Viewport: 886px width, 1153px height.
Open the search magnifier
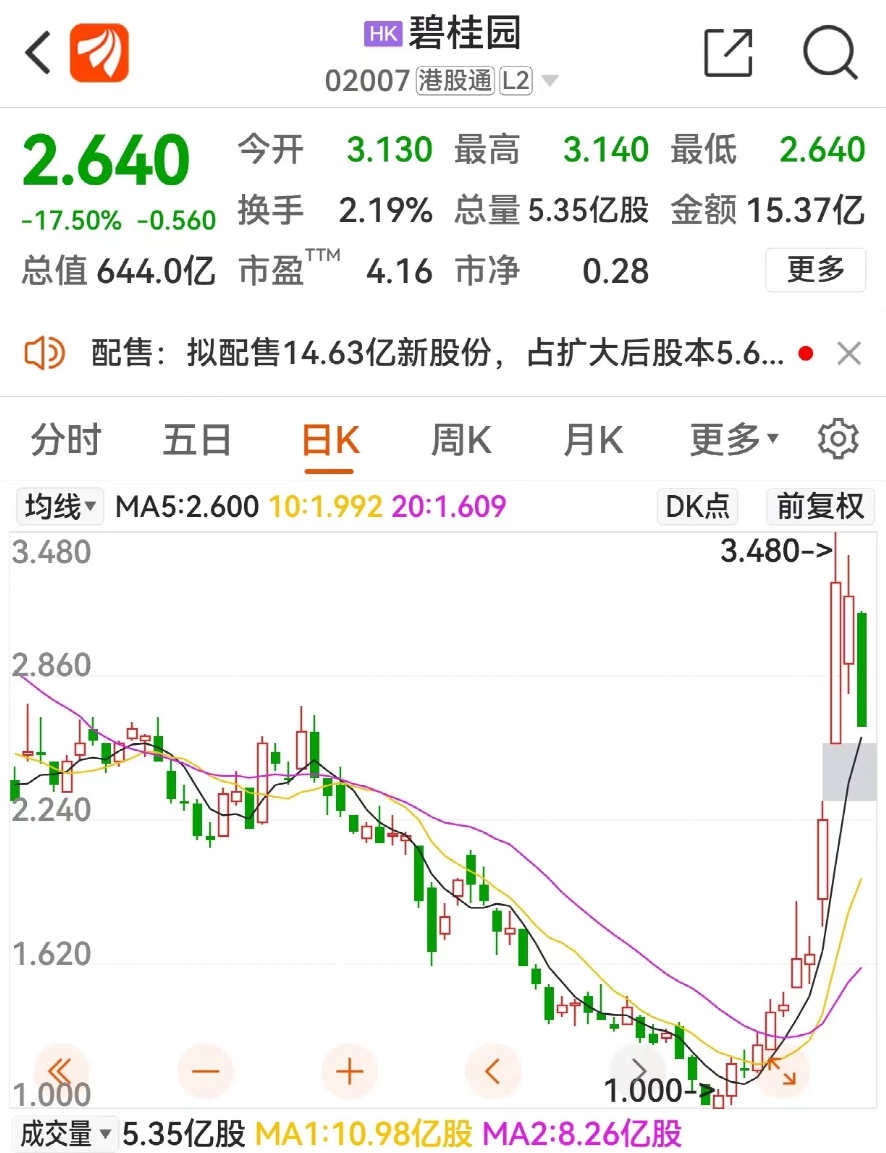tap(830, 53)
